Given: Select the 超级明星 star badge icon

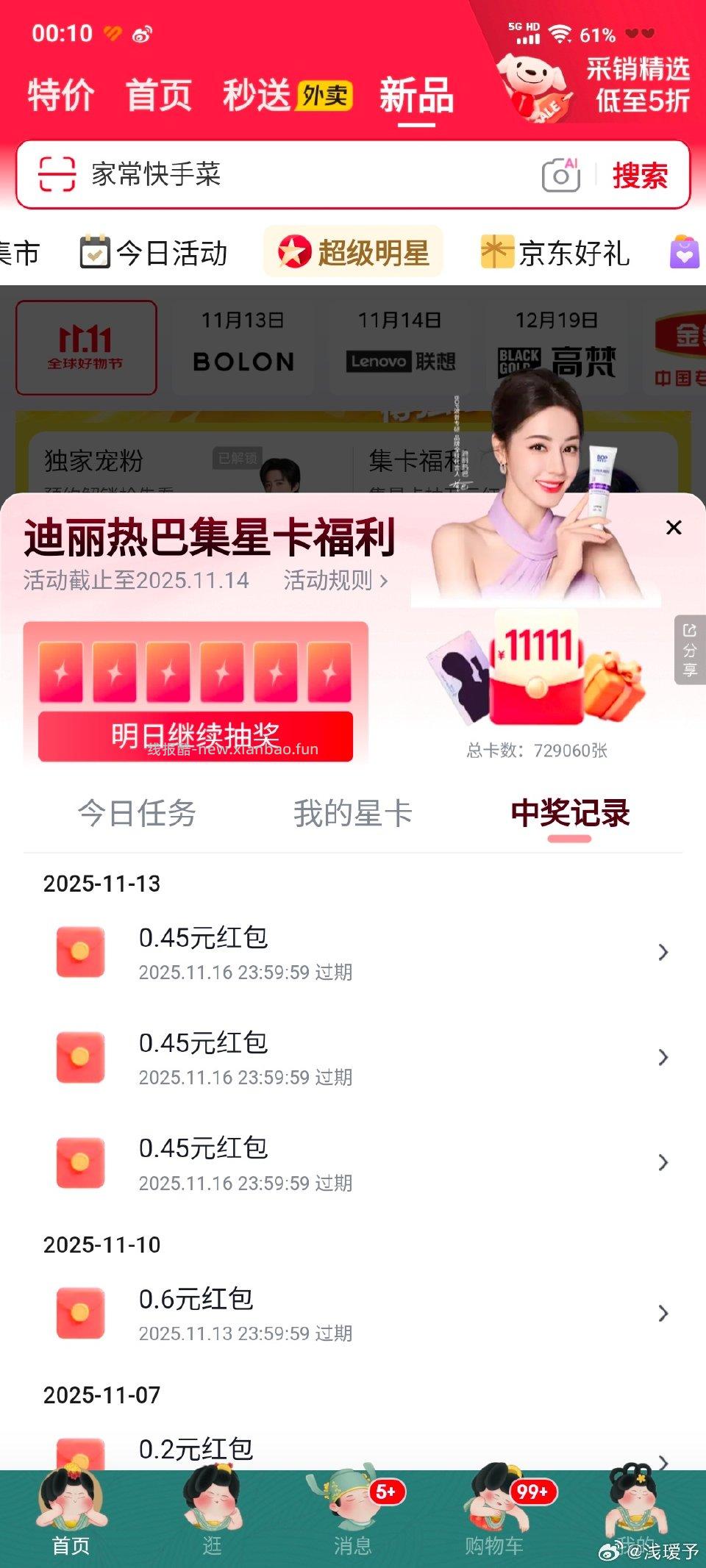Looking at the screenshot, I should click(293, 252).
